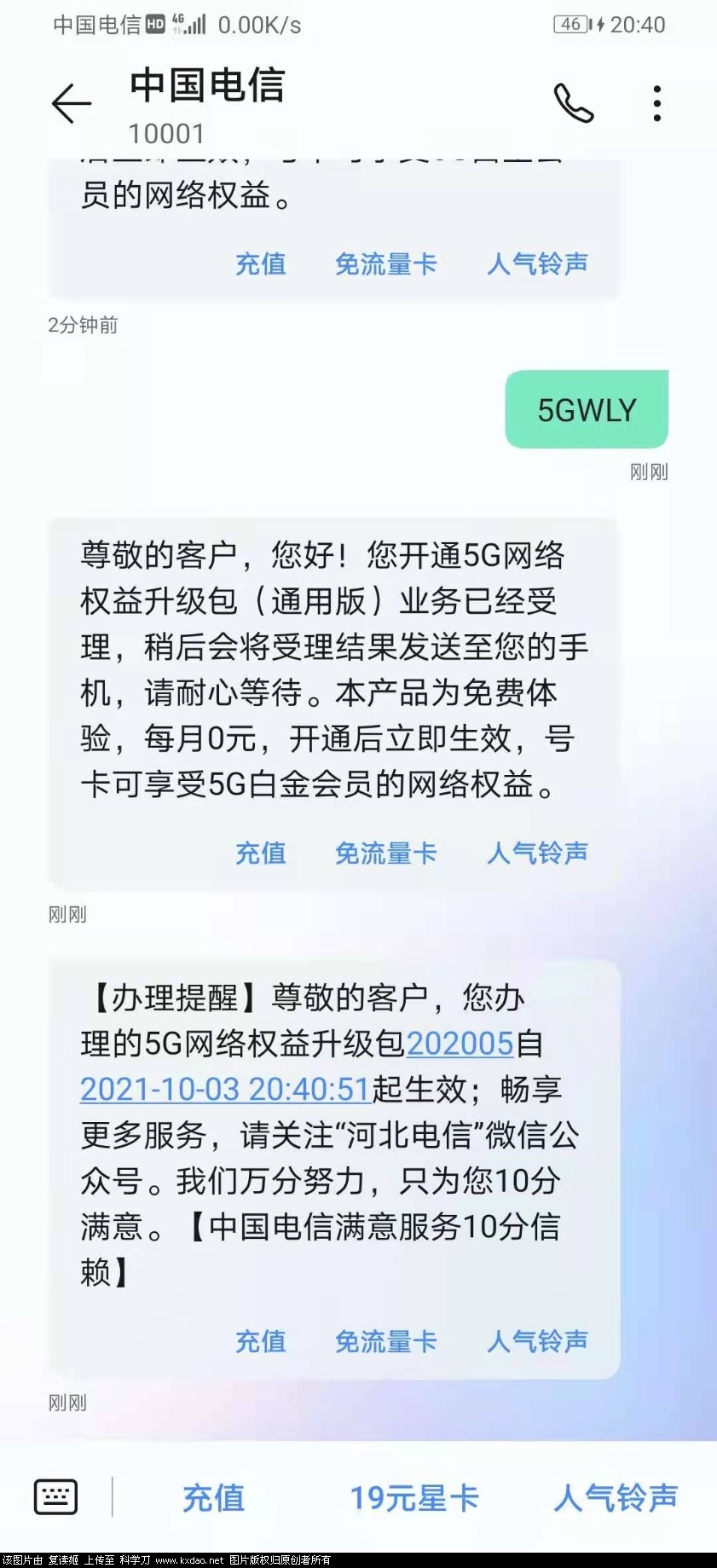Open 人气铃声 in the bottom menu bar

pos(616,1498)
